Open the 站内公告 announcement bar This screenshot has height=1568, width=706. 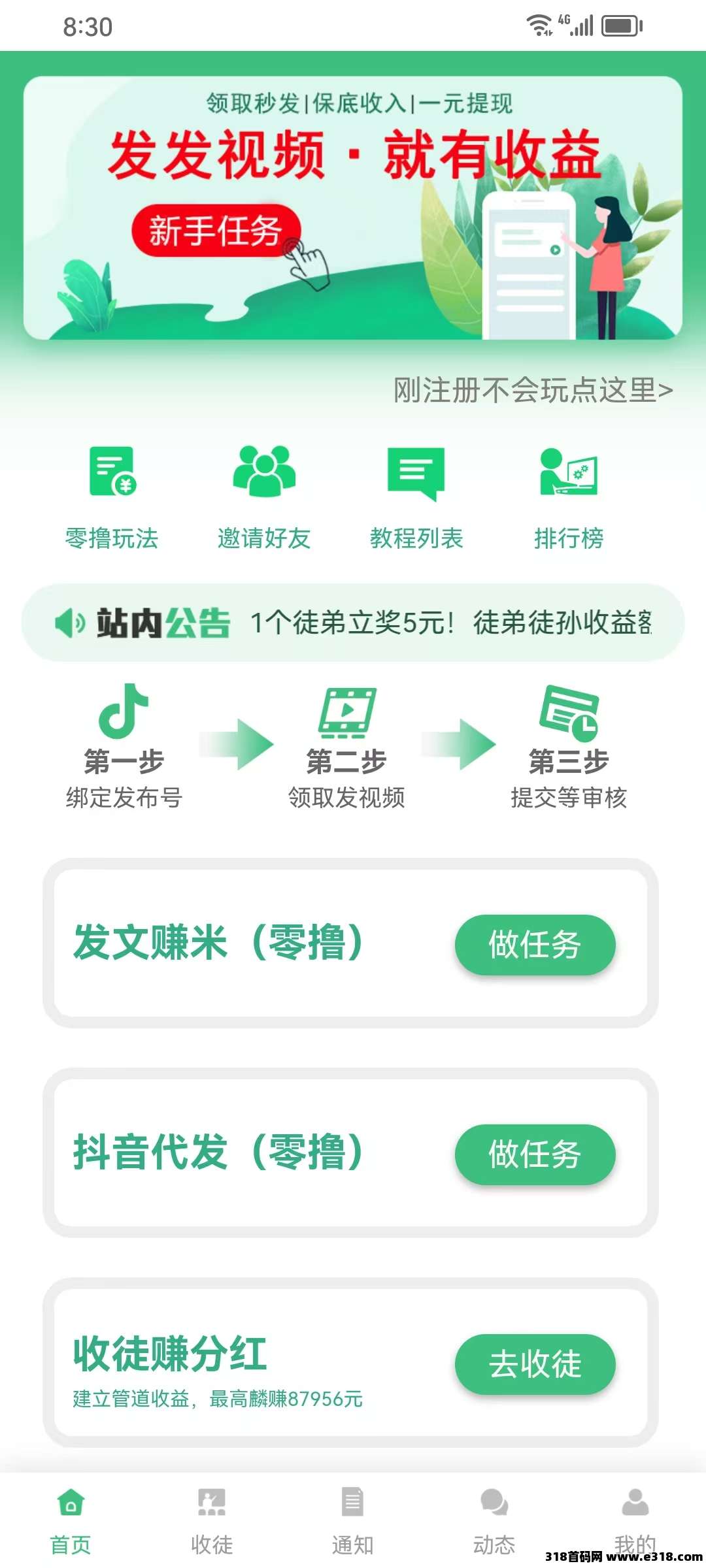click(x=353, y=623)
